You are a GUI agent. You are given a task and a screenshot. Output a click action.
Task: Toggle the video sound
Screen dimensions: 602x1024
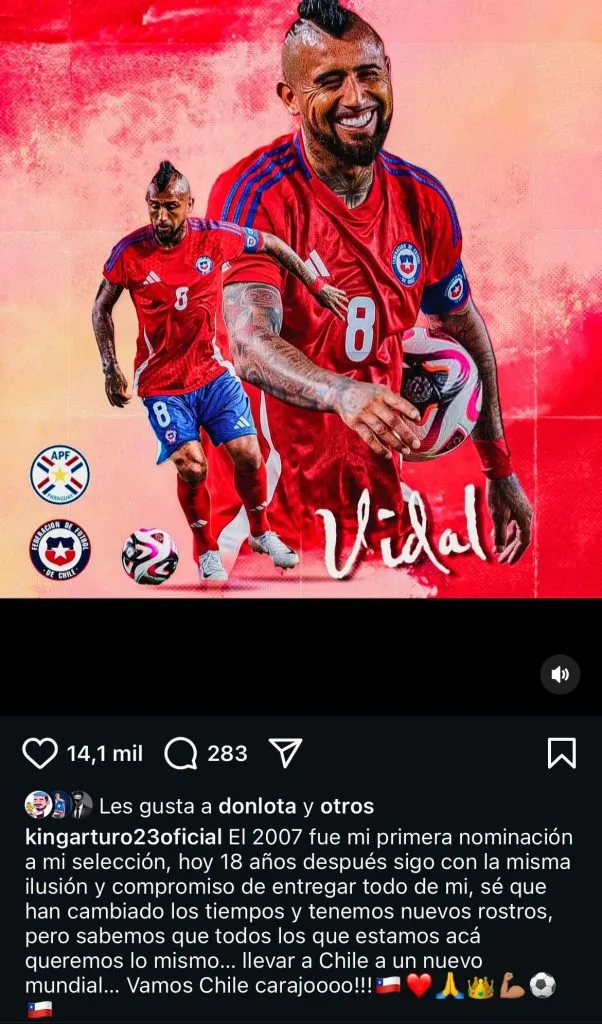(x=560, y=675)
